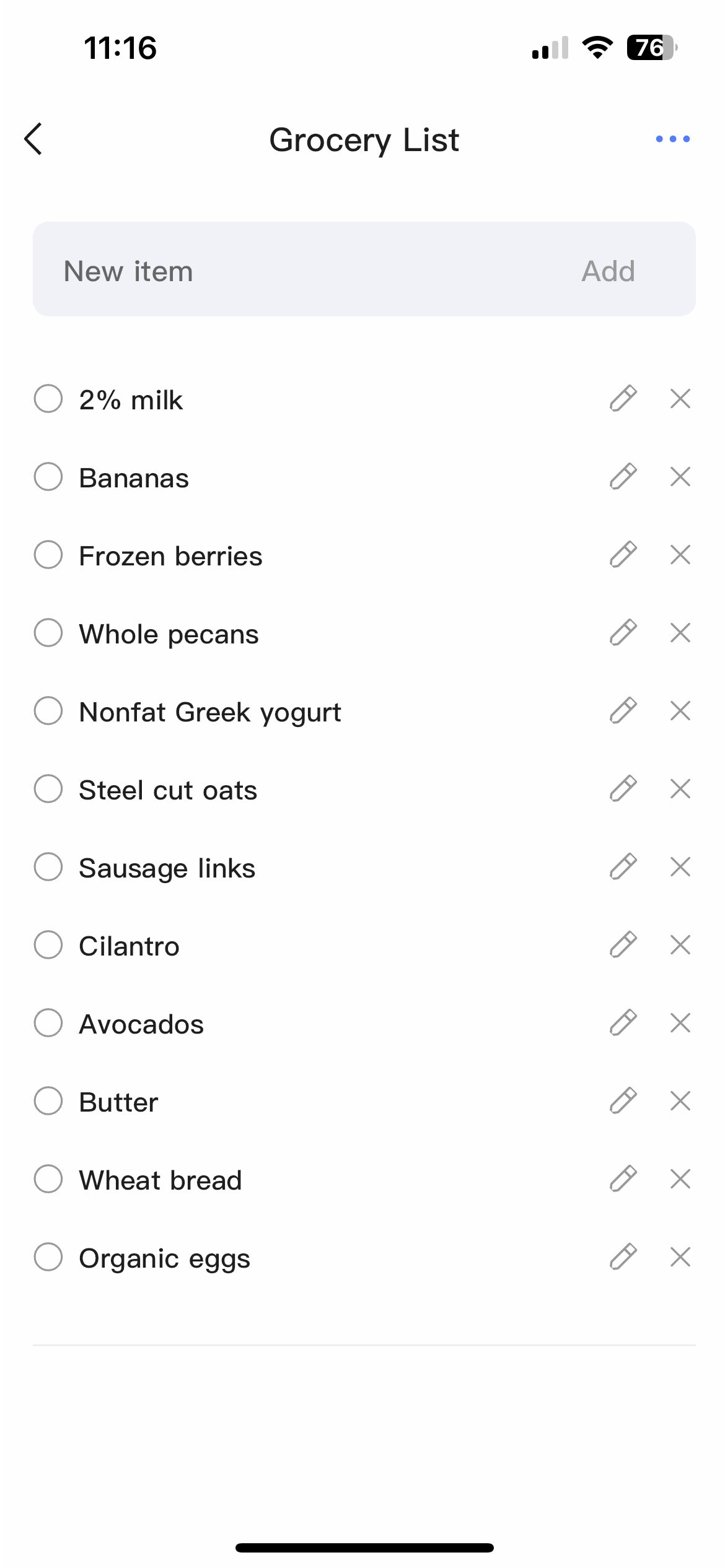Screen dimensions: 725x1568
Task: Check off the Bananas item
Action: pos(48,477)
